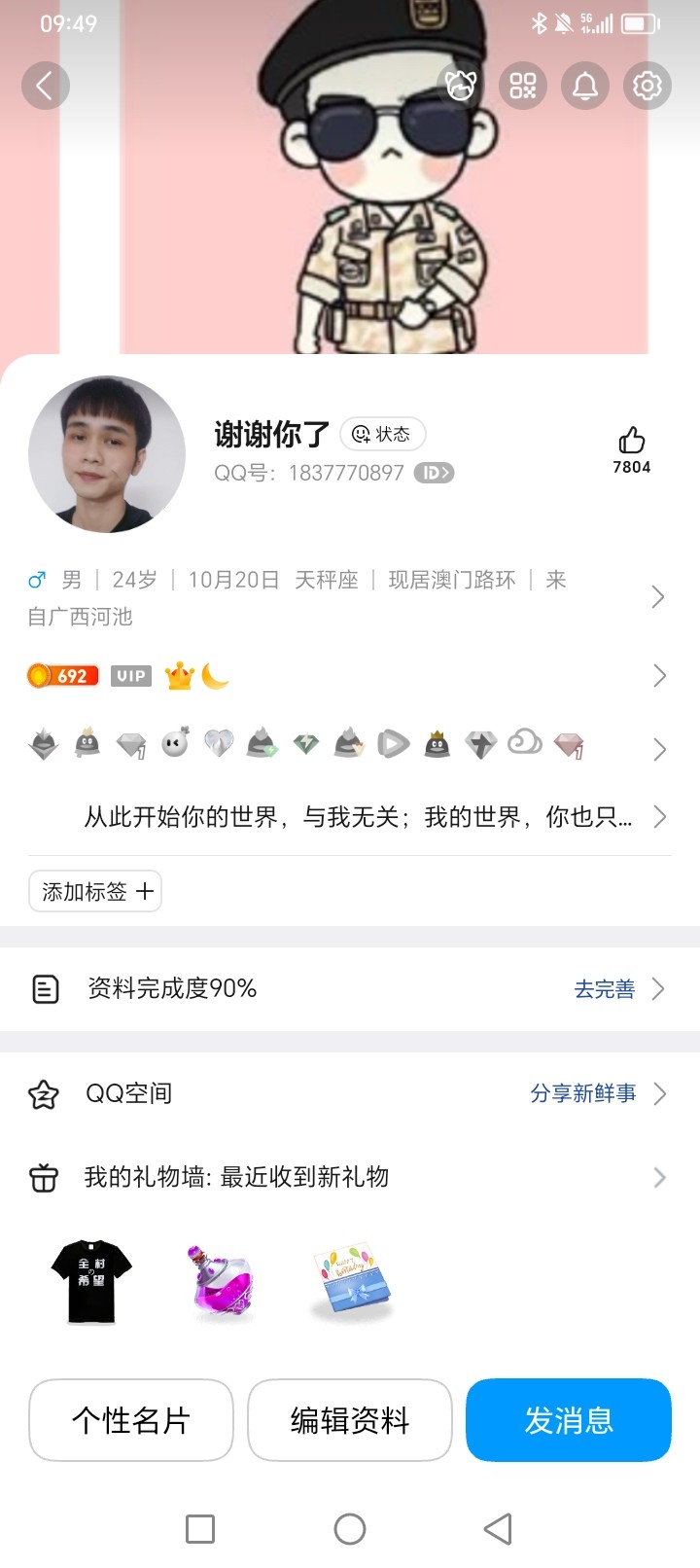Open the settings gear

pos(647,86)
